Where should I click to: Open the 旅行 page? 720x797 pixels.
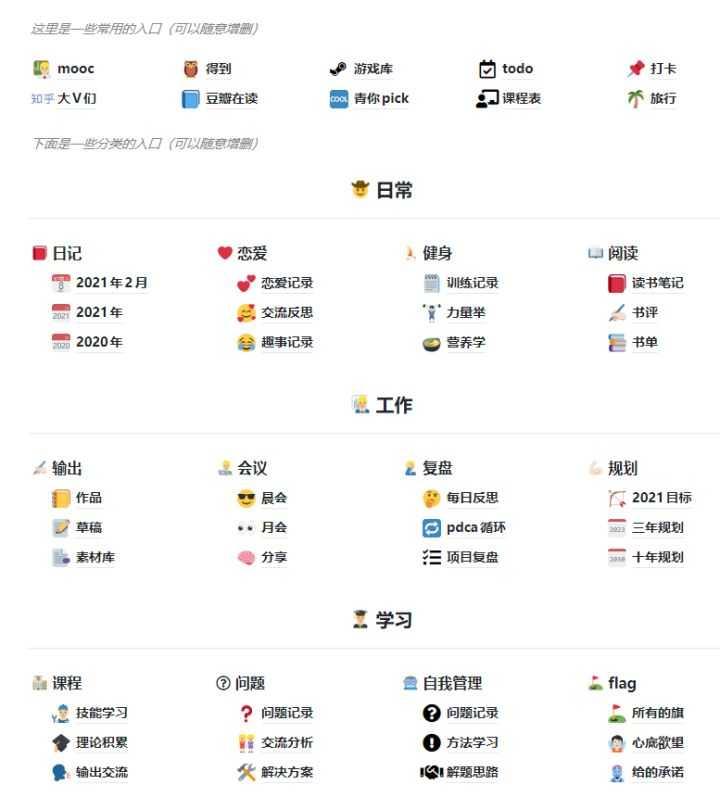[x=662, y=98]
